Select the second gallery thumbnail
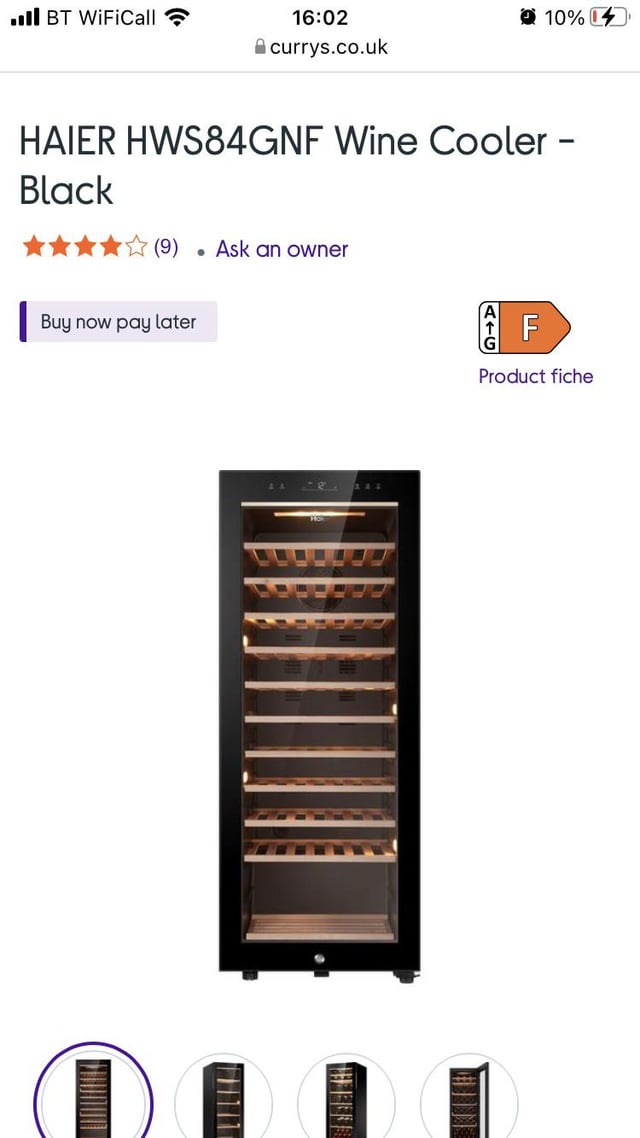Image resolution: width=640 pixels, height=1138 pixels. 223,1097
